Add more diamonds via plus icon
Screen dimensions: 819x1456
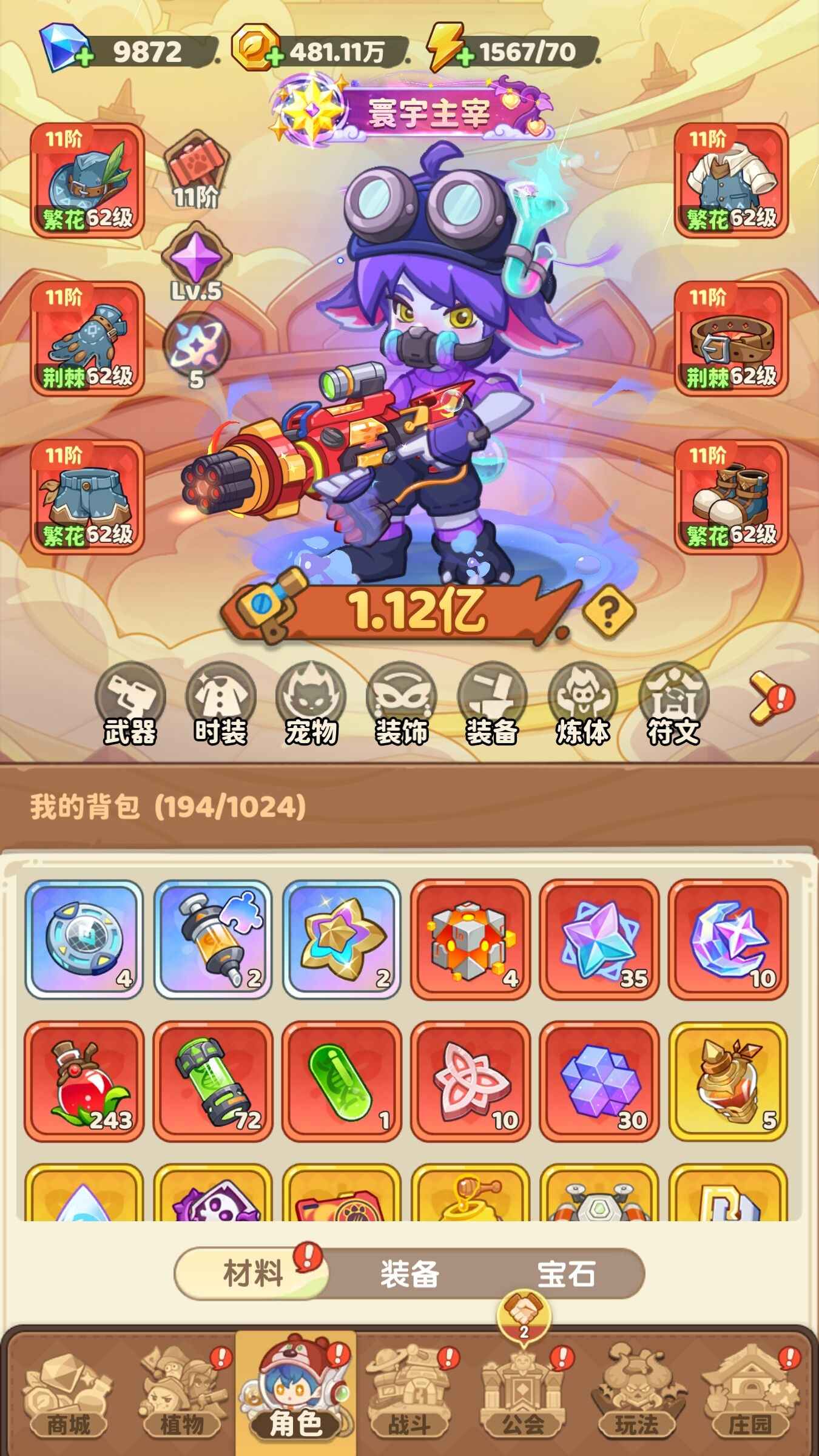[85, 58]
